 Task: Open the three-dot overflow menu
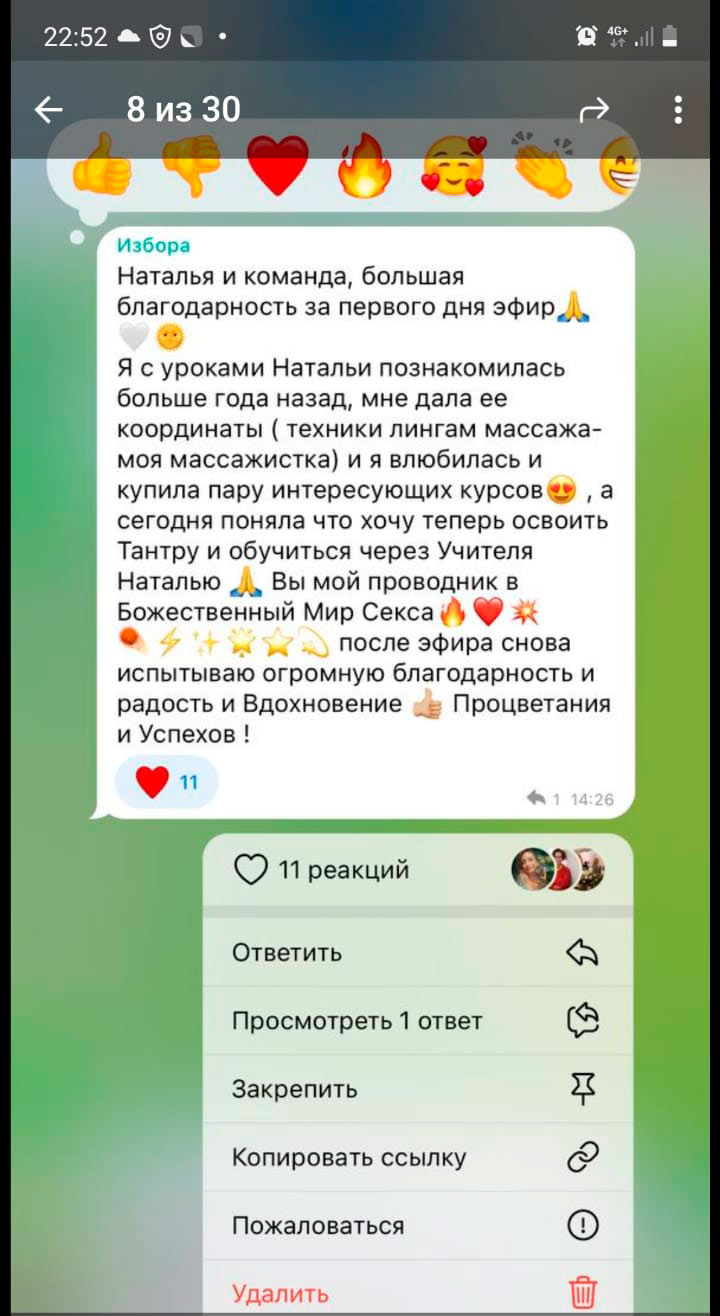pos(678,109)
